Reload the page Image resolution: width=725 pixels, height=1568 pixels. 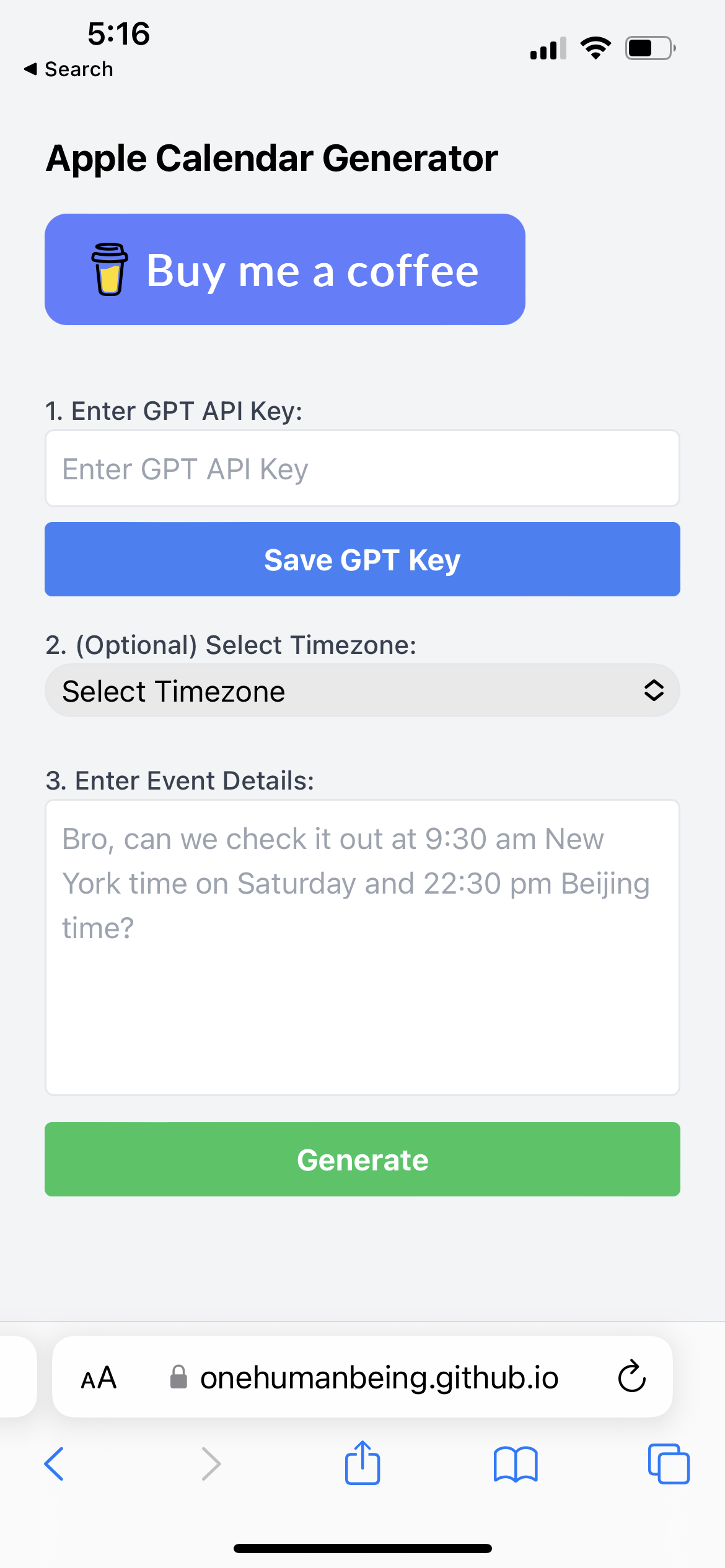[632, 1377]
